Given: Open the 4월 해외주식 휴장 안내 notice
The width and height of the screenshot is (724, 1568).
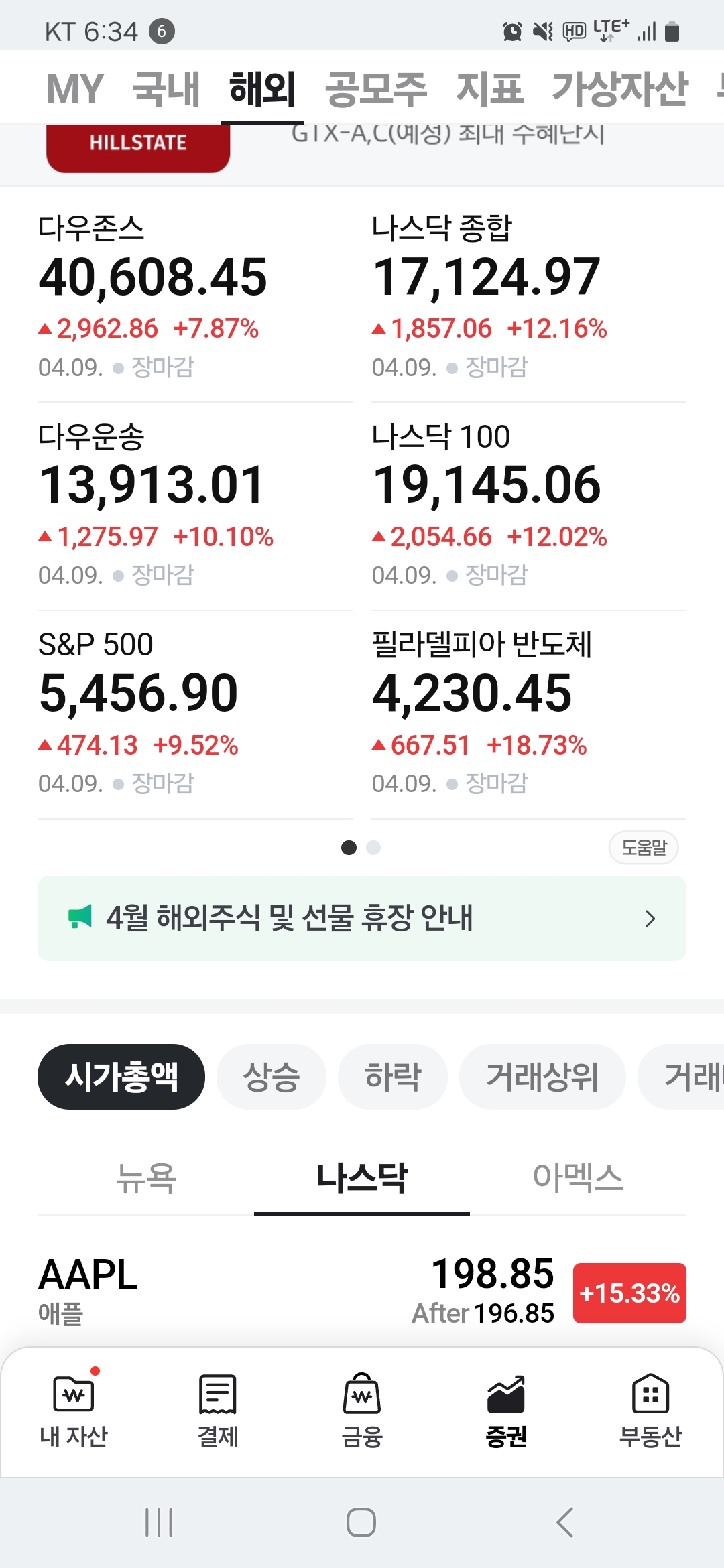Looking at the screenshot, I should tap(362, 918).
